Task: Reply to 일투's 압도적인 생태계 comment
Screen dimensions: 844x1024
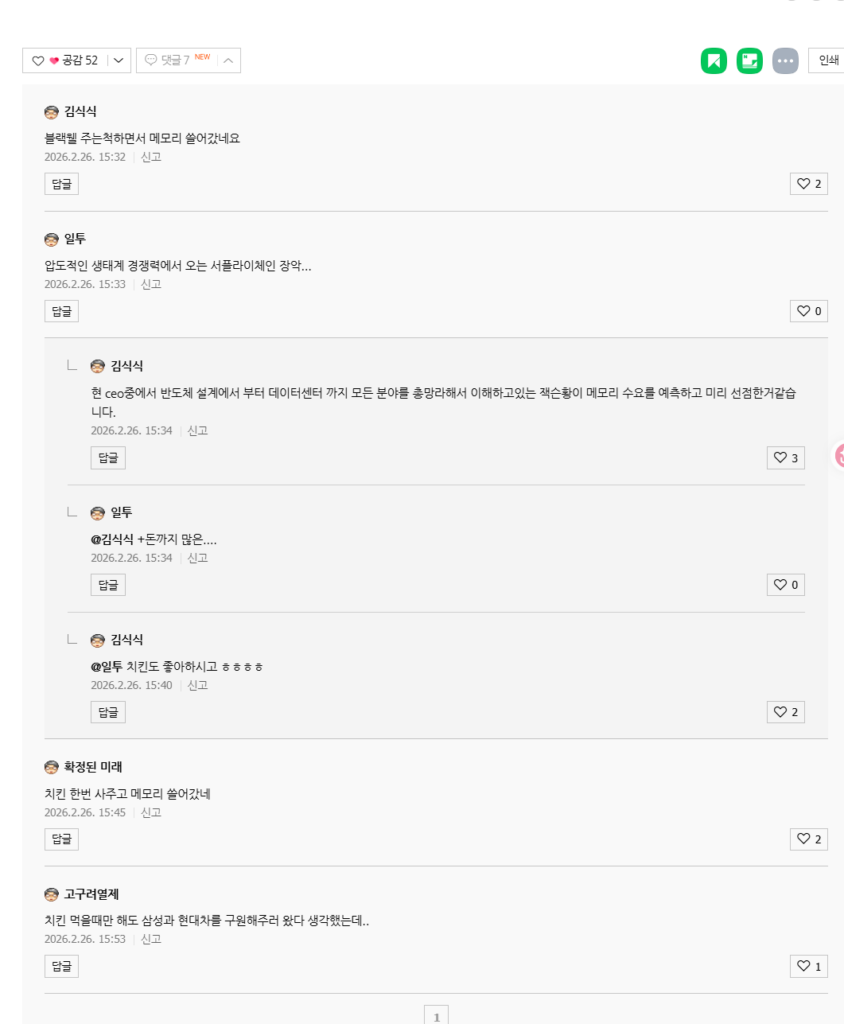Action: point(61,311)
